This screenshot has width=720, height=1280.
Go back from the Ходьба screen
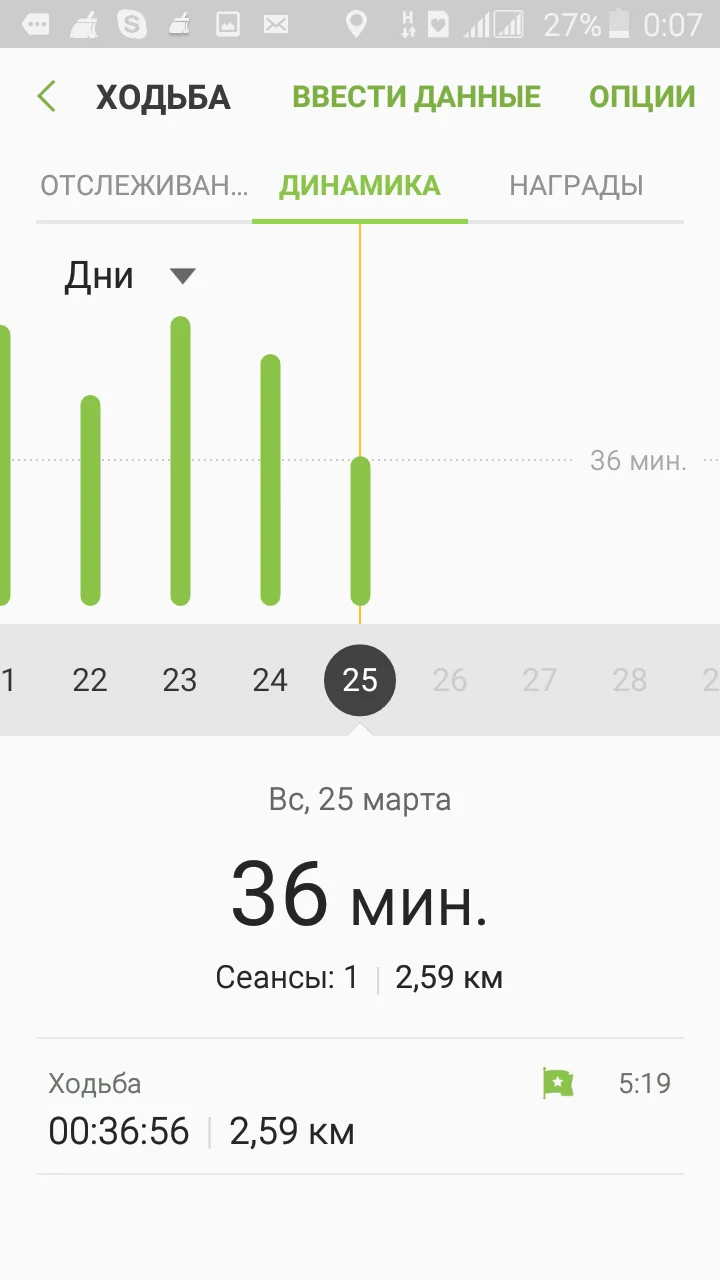[46, 97]
